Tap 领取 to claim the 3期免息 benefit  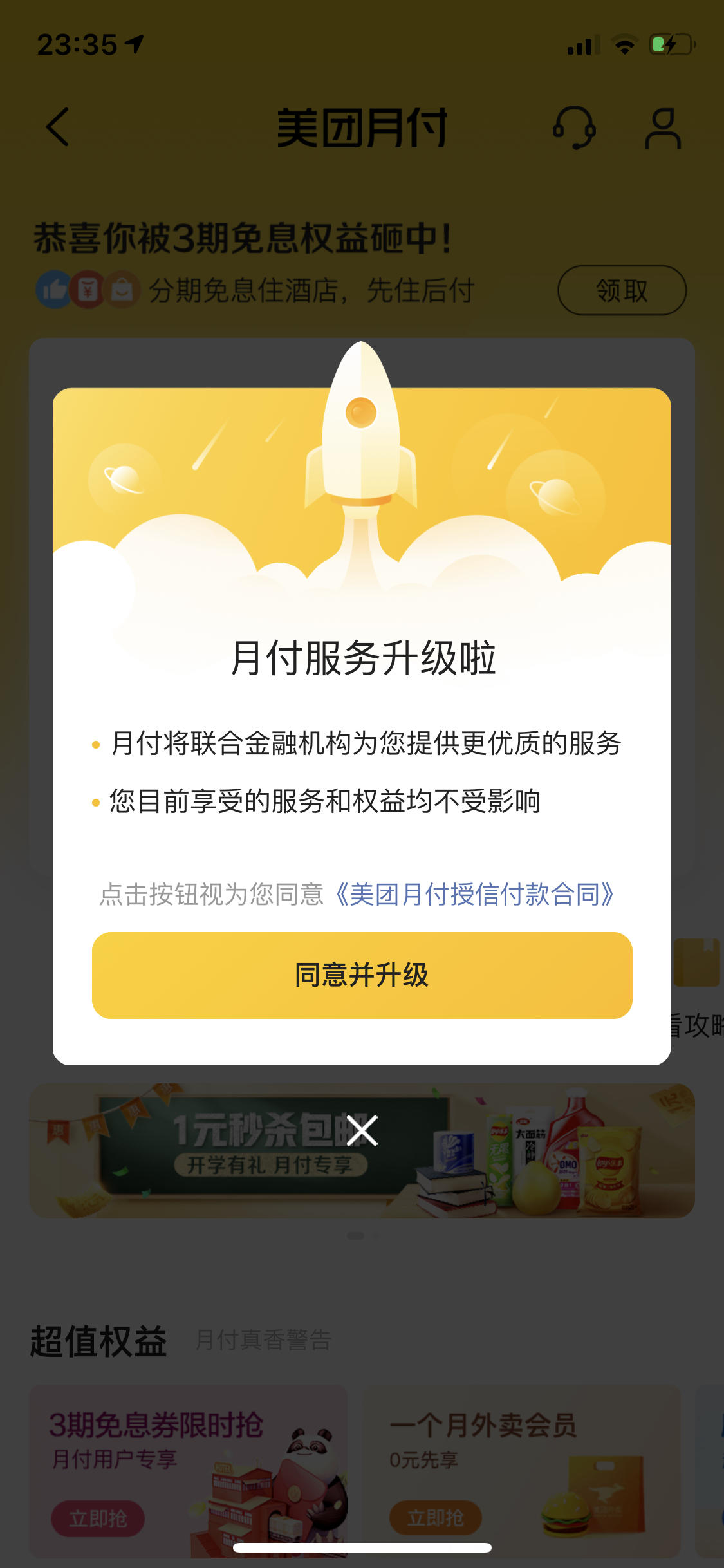pyautogui.click(x=620, y=291)
